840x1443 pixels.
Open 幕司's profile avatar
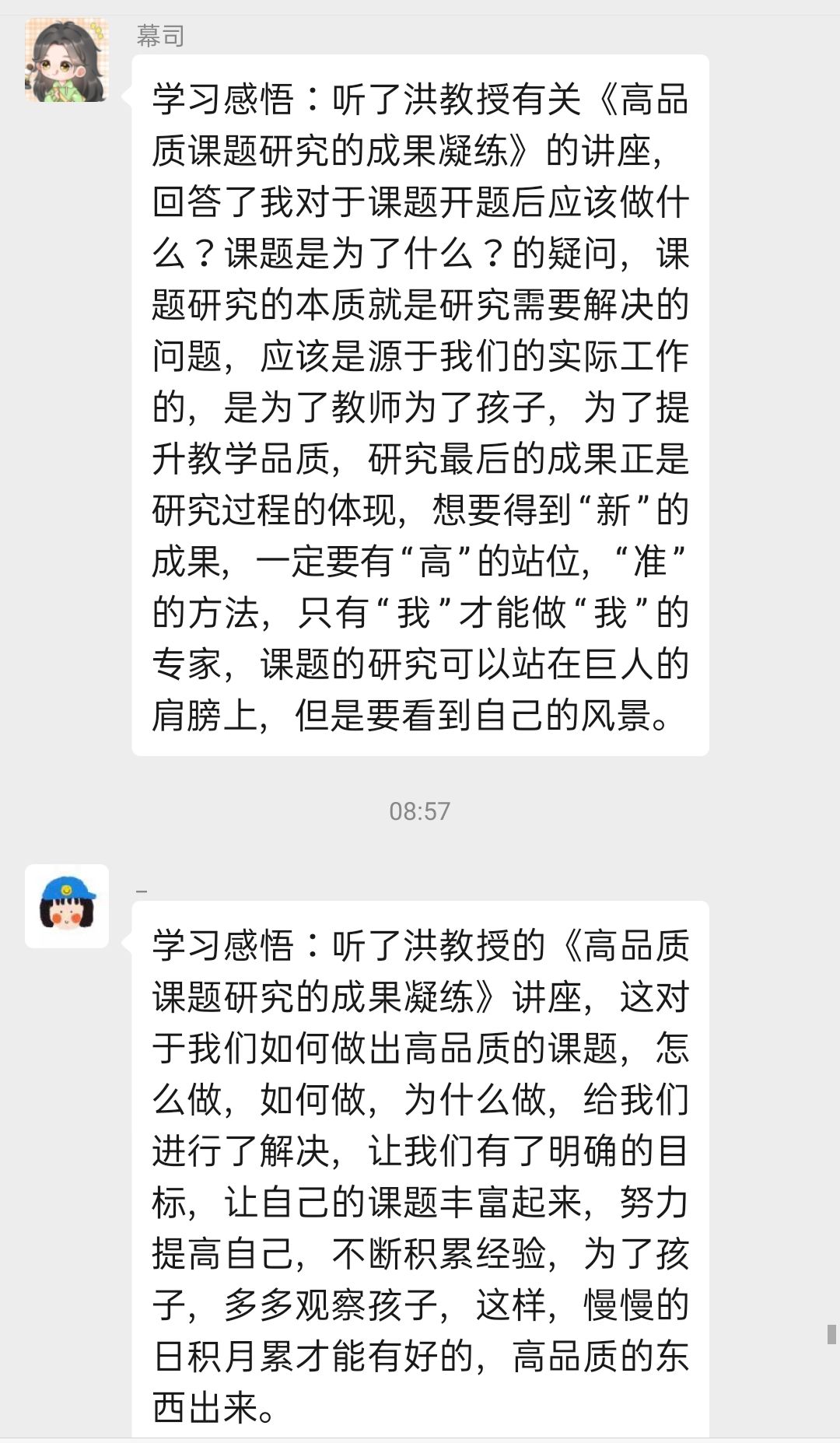click(67, 60)
